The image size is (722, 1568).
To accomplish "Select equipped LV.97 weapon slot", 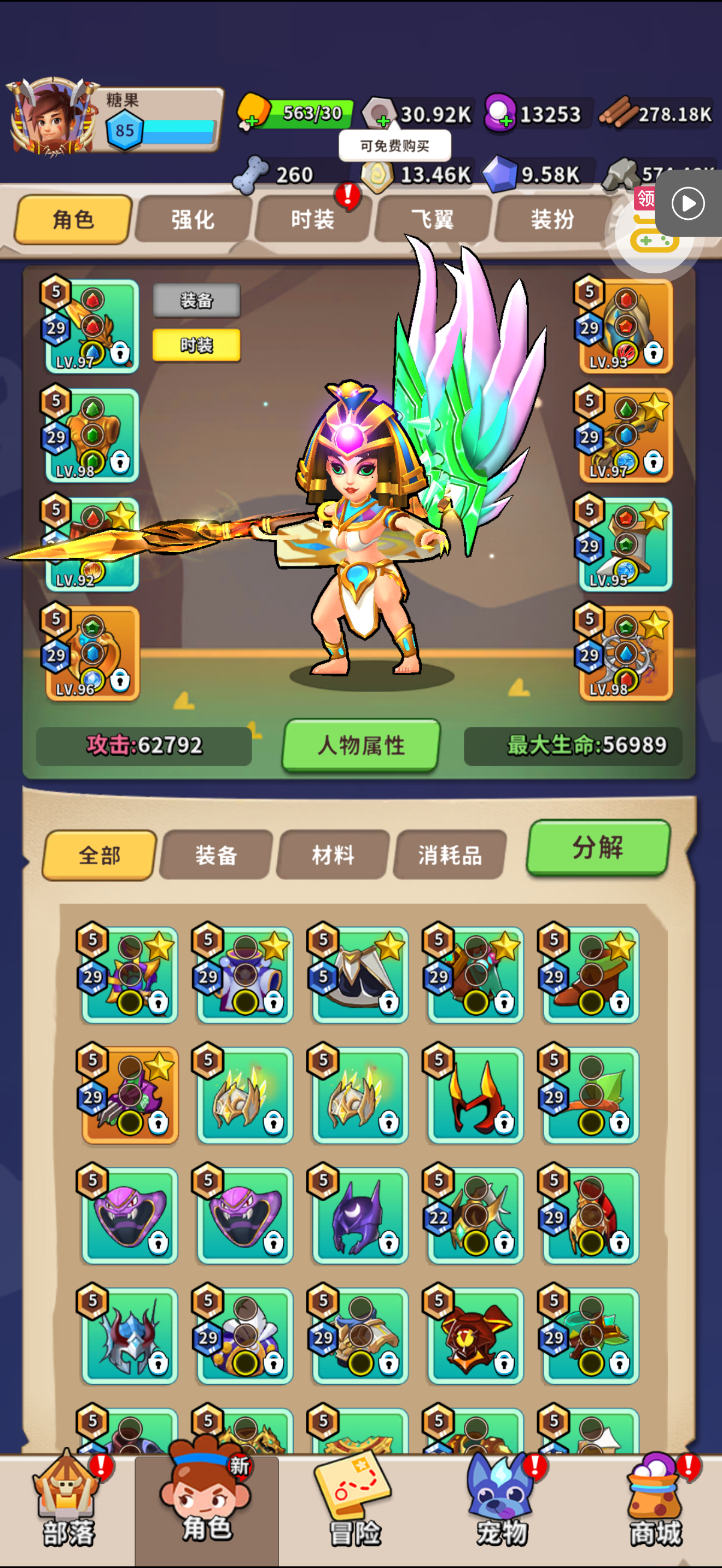I will 92,326.
